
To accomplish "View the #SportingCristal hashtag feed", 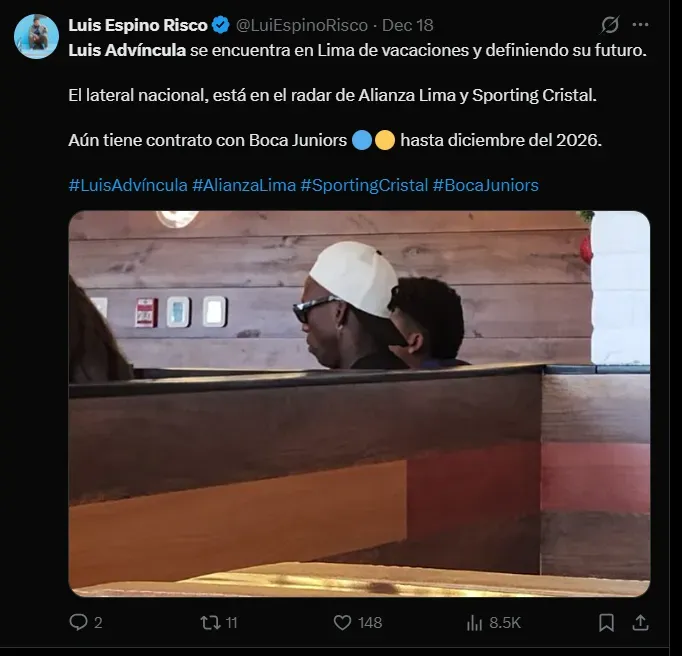I will pos(363,185).
